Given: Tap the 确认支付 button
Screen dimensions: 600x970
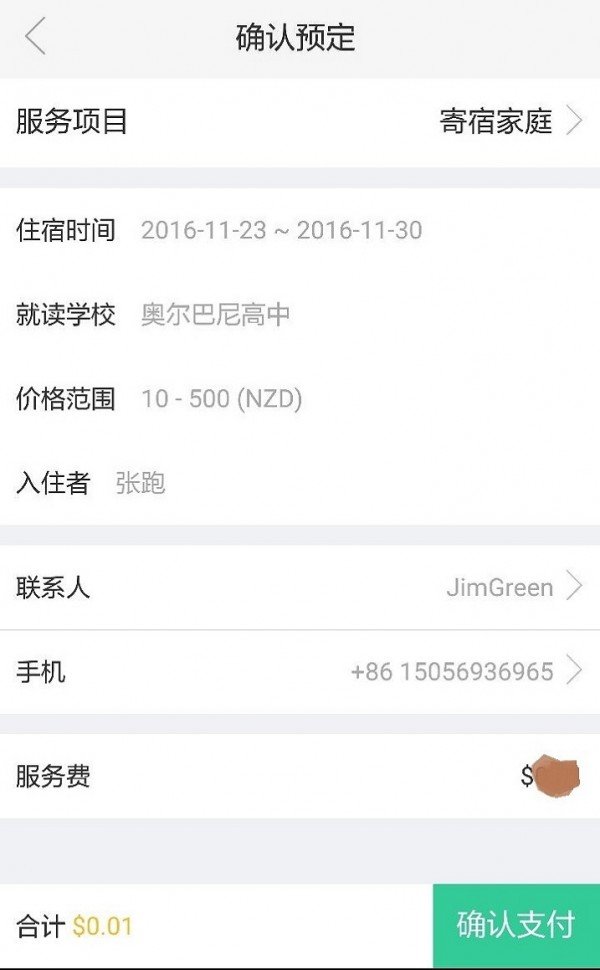Looking at the screenshot, I should click(516, 925).
